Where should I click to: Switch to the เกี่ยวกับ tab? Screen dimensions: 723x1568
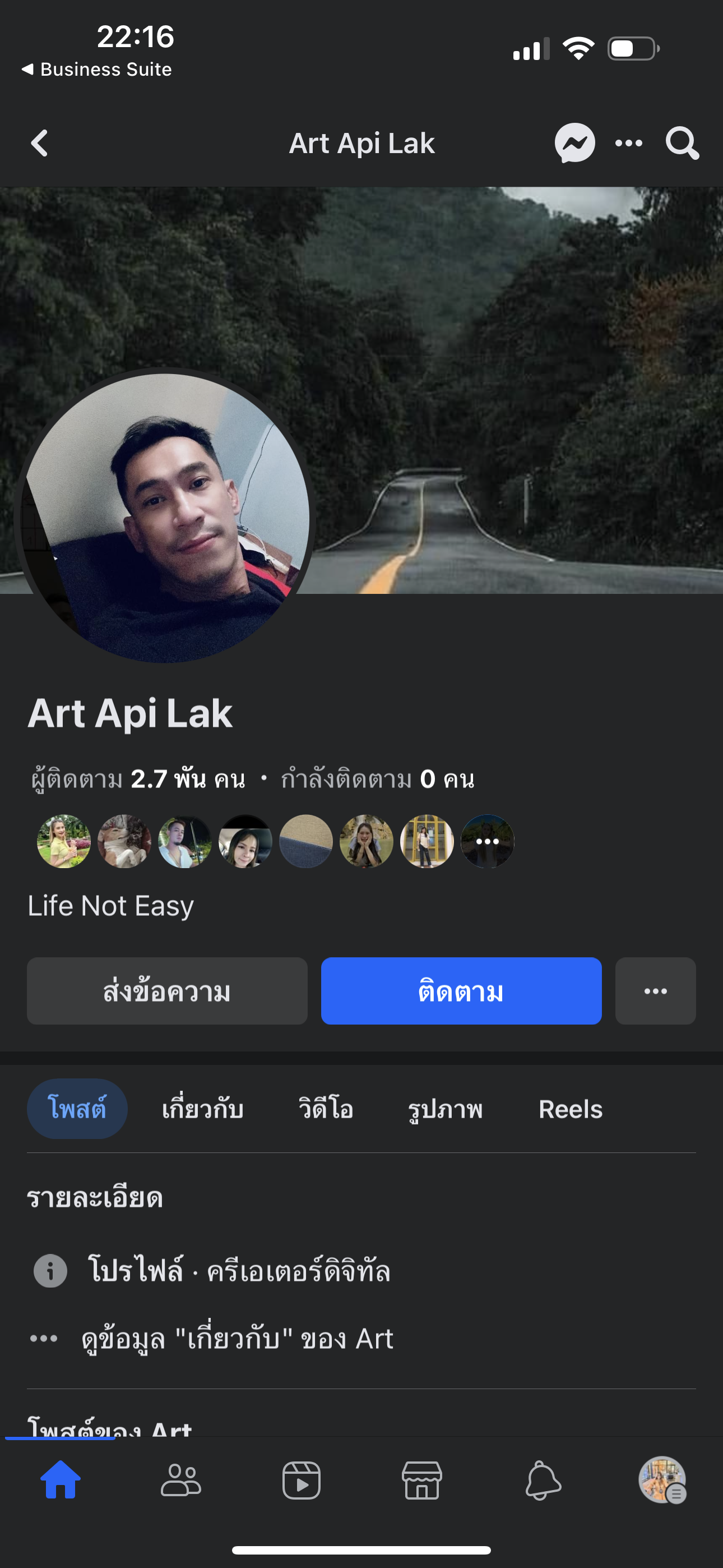pyautogui.click(x=203, y=1109)
